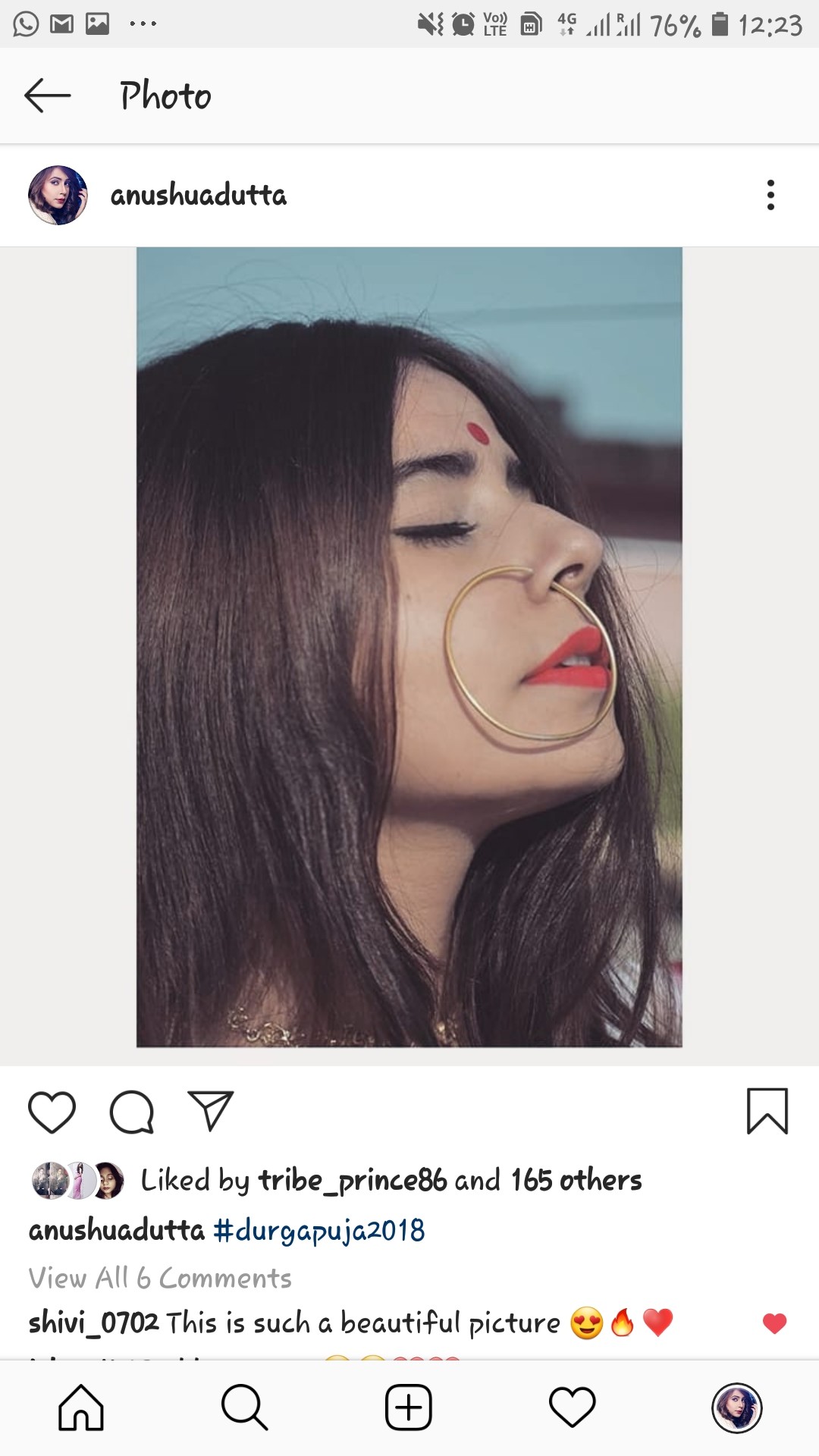Image resolution: width=819 pixels, height=1456 pixels.
Task: View all 6 comments
Action: point(160,1279)
